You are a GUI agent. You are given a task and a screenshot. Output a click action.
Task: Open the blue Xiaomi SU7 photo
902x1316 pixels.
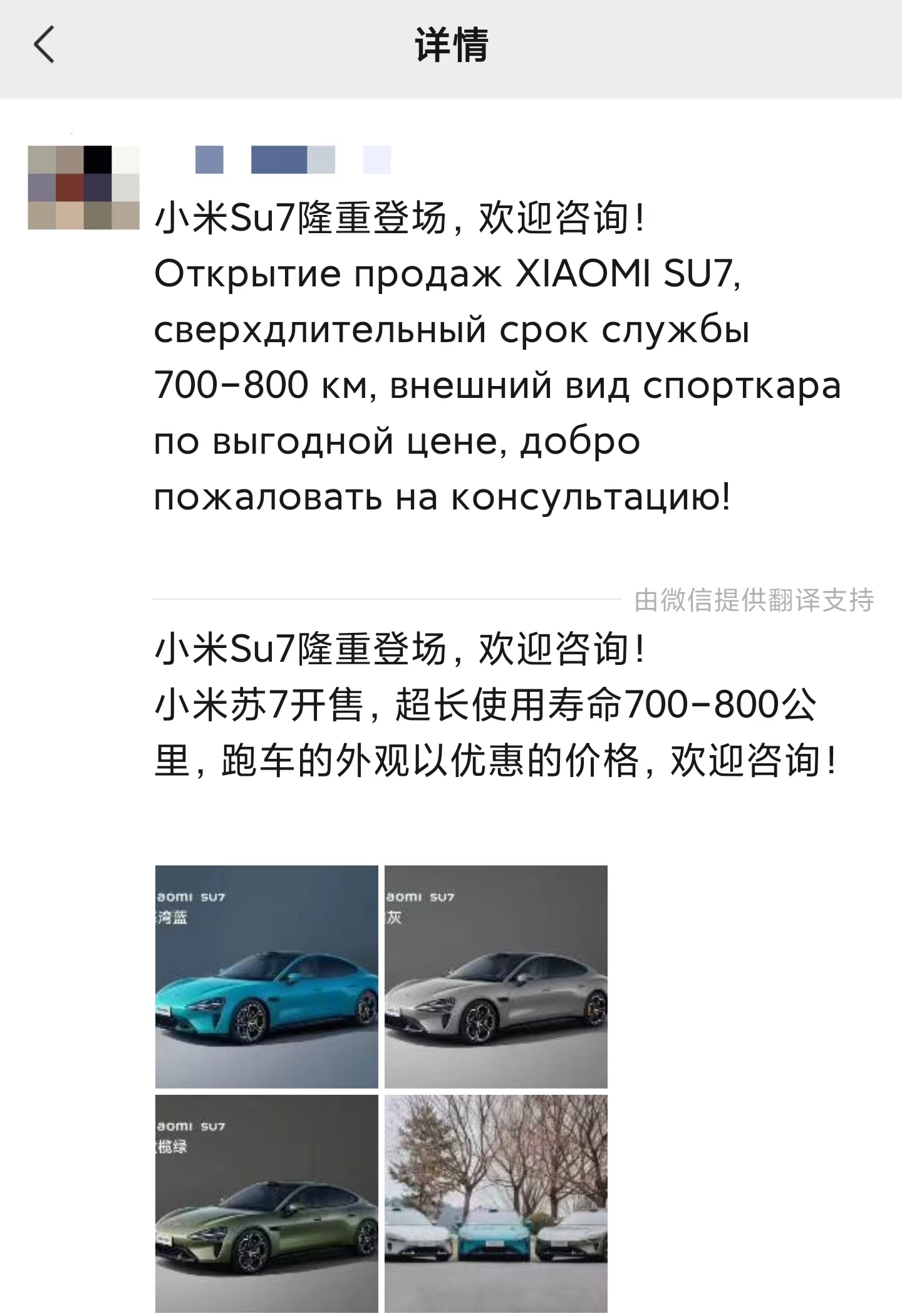[x=267, y=976]
